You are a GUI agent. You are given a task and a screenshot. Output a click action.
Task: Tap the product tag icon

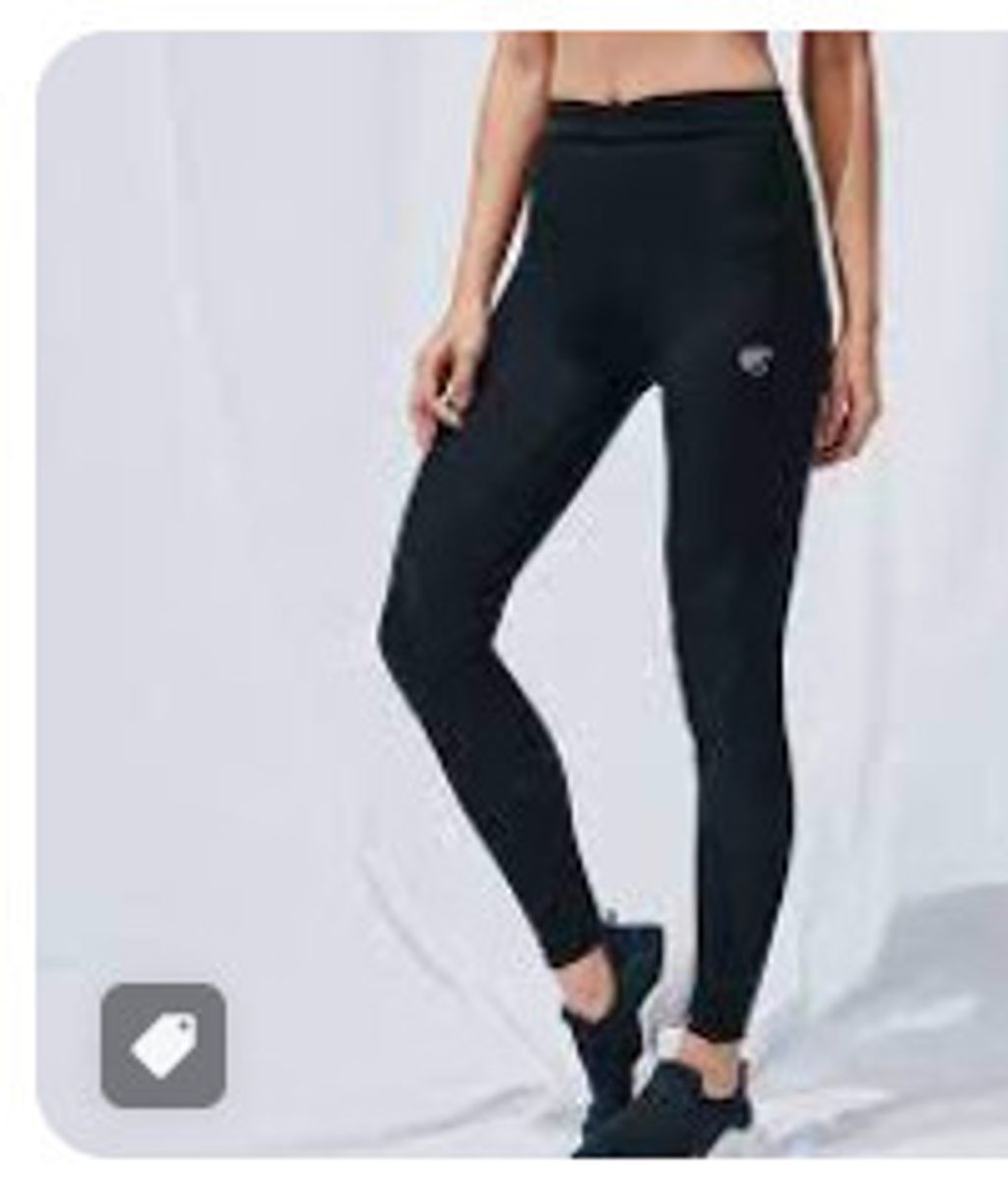163,1045
